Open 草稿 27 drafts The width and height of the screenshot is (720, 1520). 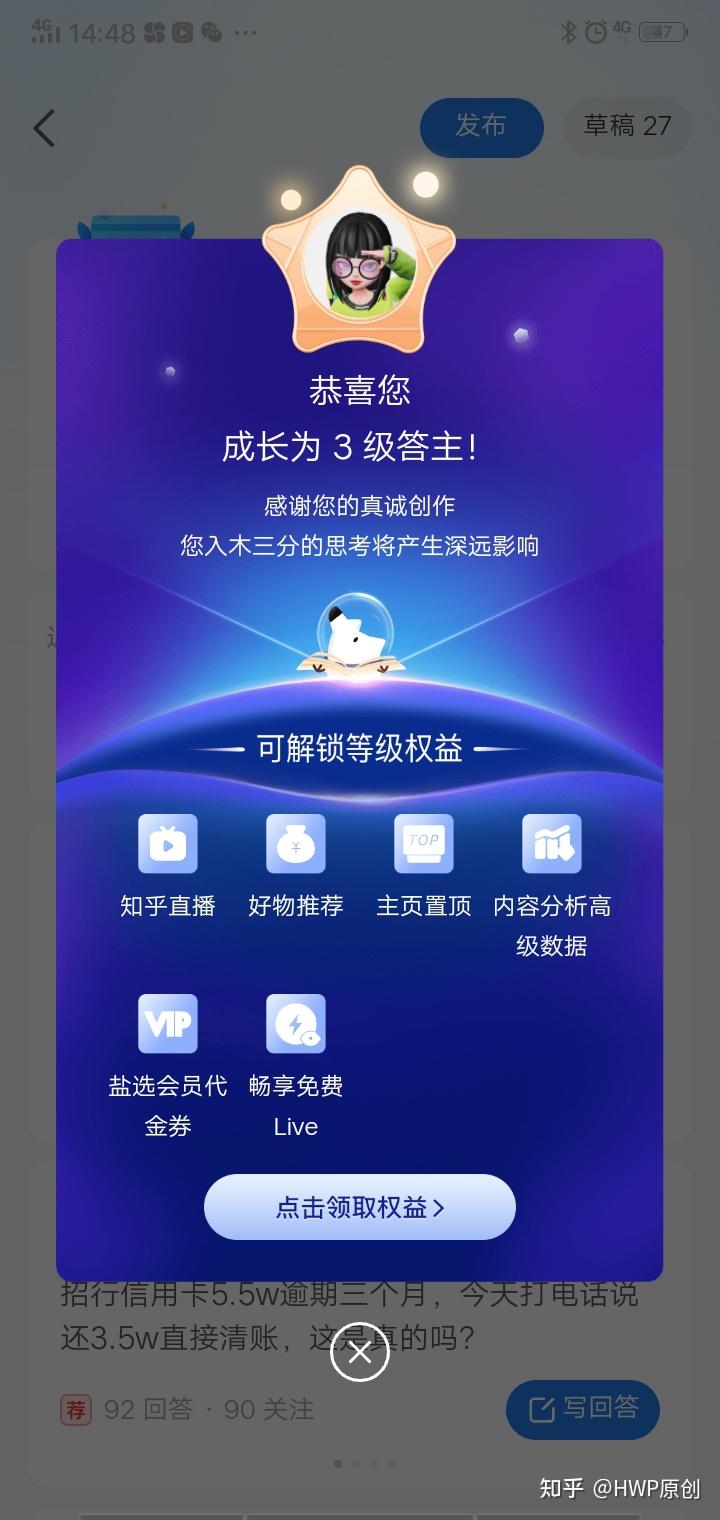[x=628, y=126]
